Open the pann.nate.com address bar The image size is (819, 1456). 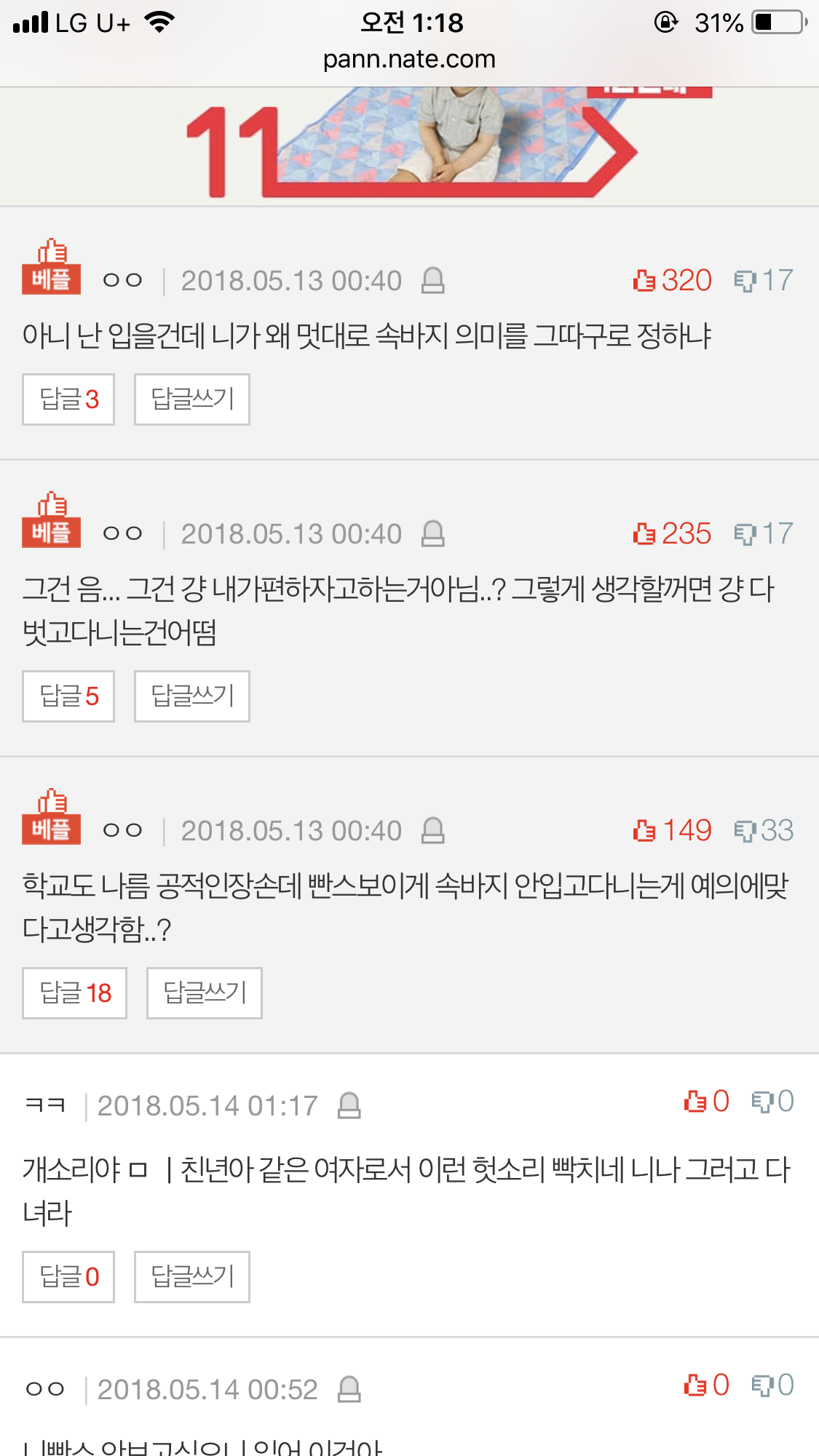[409, 59]
